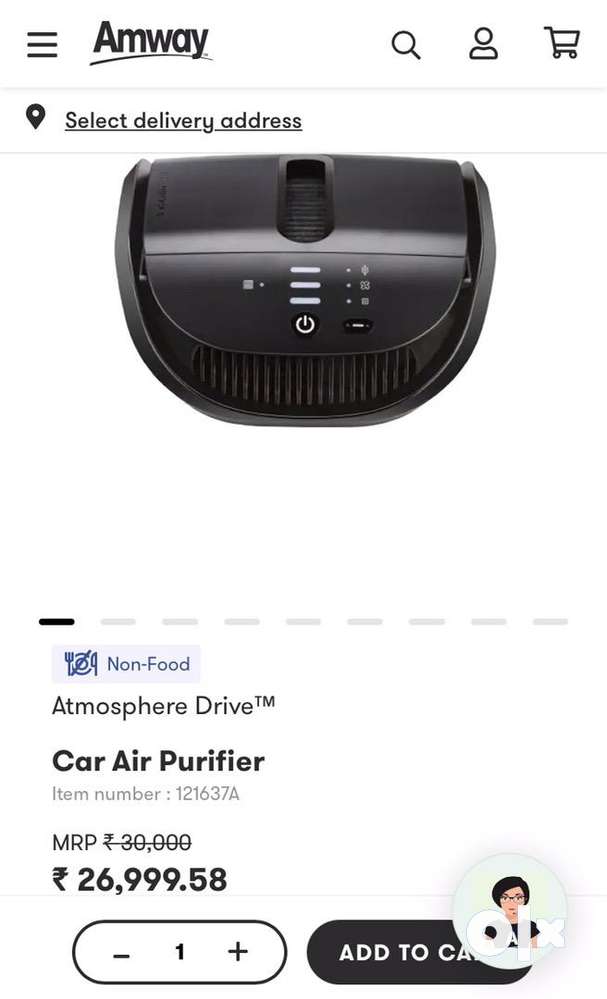Increase quantity with plus button
The width and height of the screenshot is (607, 999).
point(238,951)
